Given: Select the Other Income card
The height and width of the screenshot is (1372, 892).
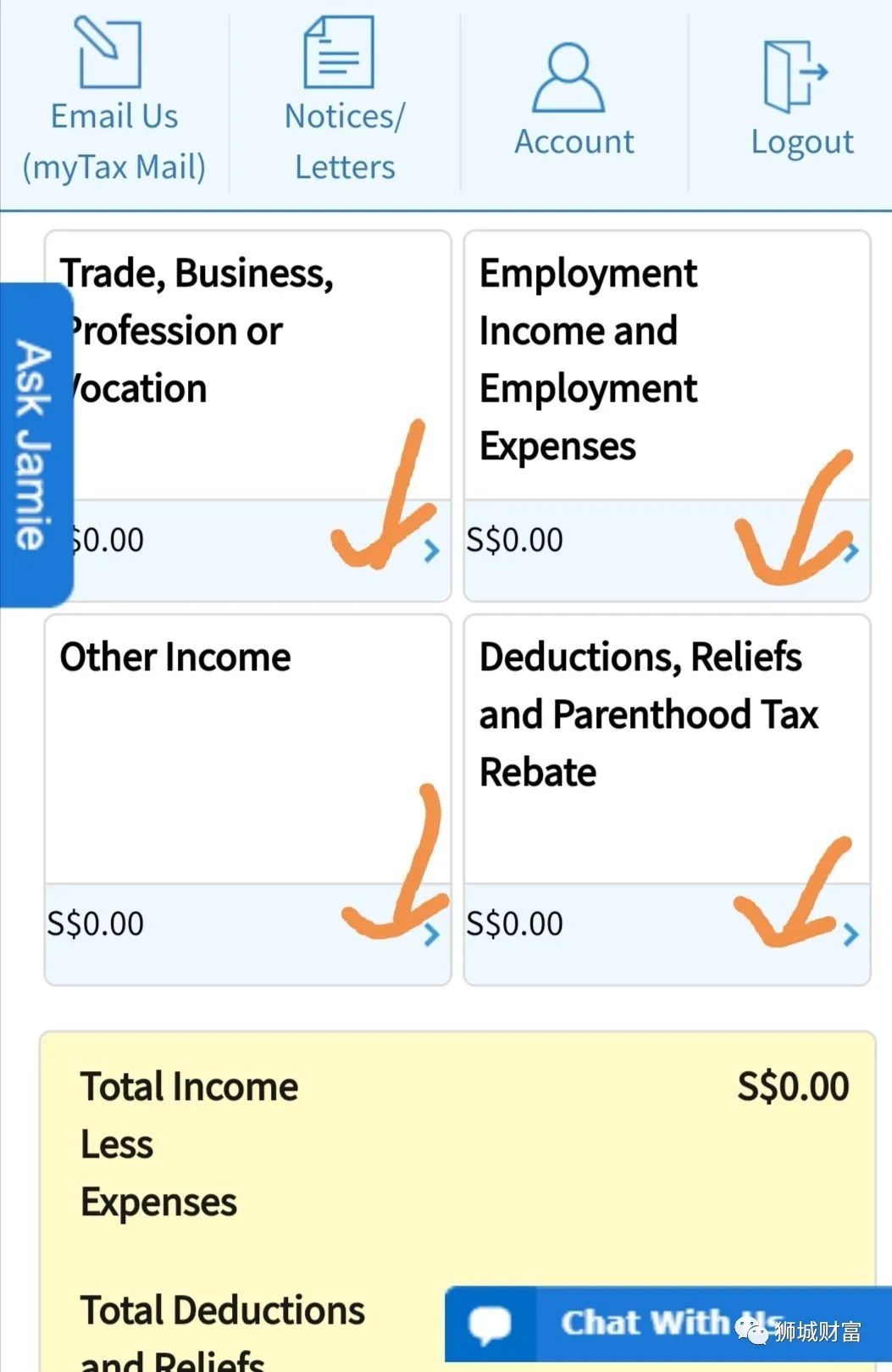Looking at the screenshot, I should point(247,799).
